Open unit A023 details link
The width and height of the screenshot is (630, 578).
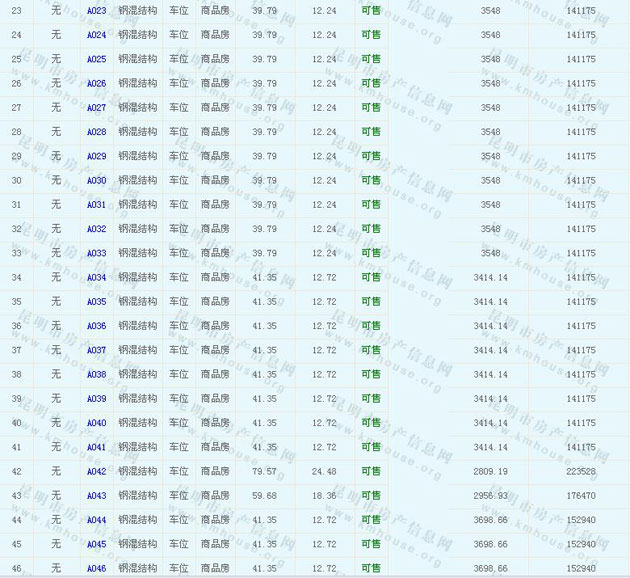coord(96,10)
